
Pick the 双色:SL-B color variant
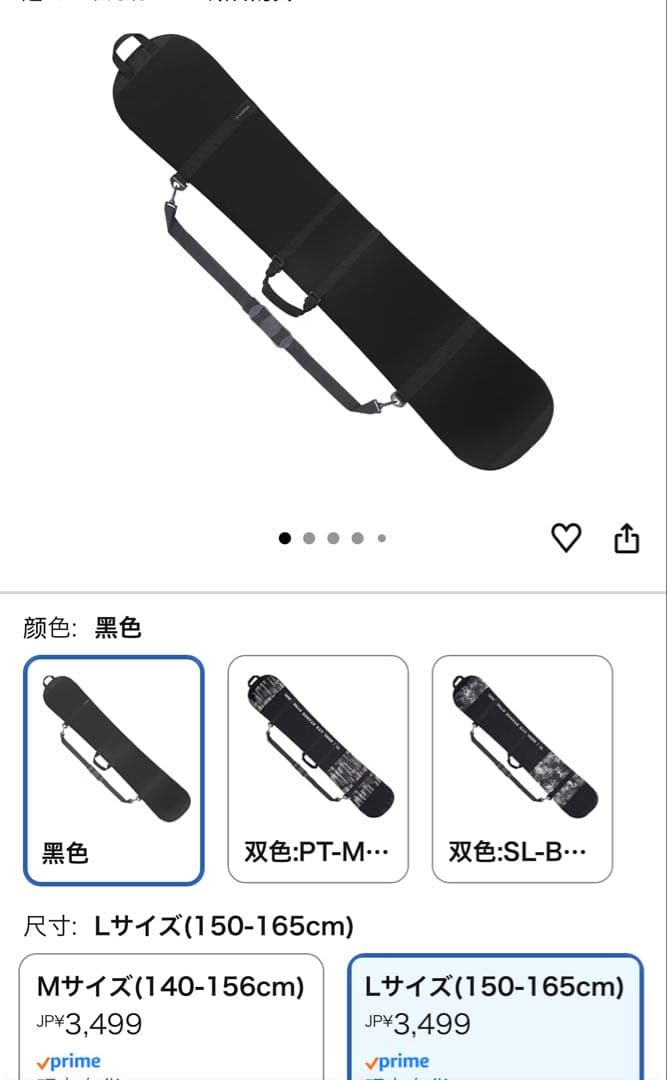pyautogui.click(x=522, y=769)
